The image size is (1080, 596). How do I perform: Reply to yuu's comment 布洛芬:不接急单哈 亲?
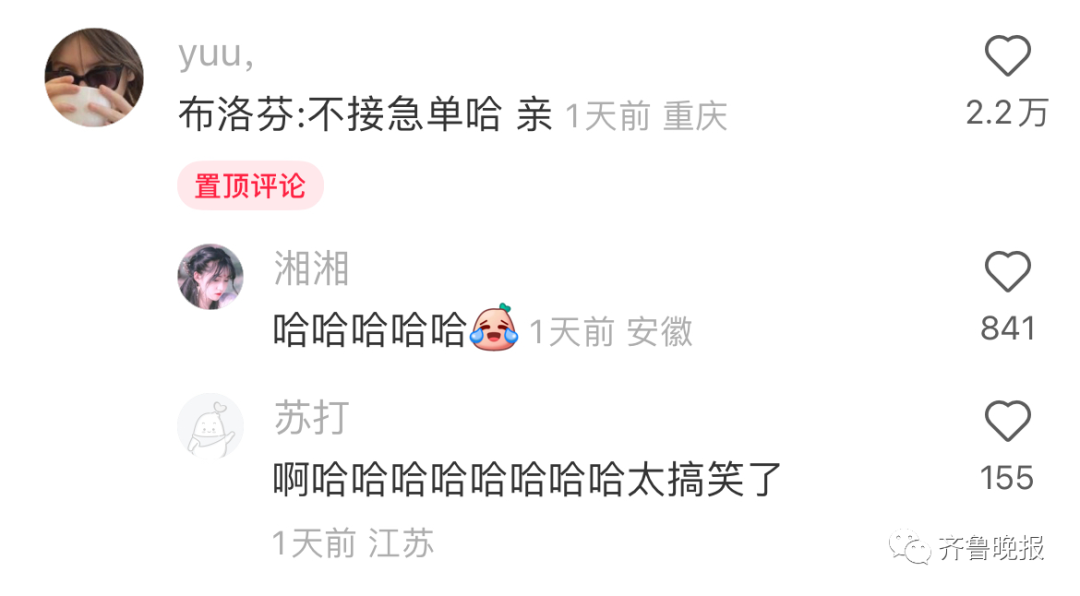click(x=365, y=117)
